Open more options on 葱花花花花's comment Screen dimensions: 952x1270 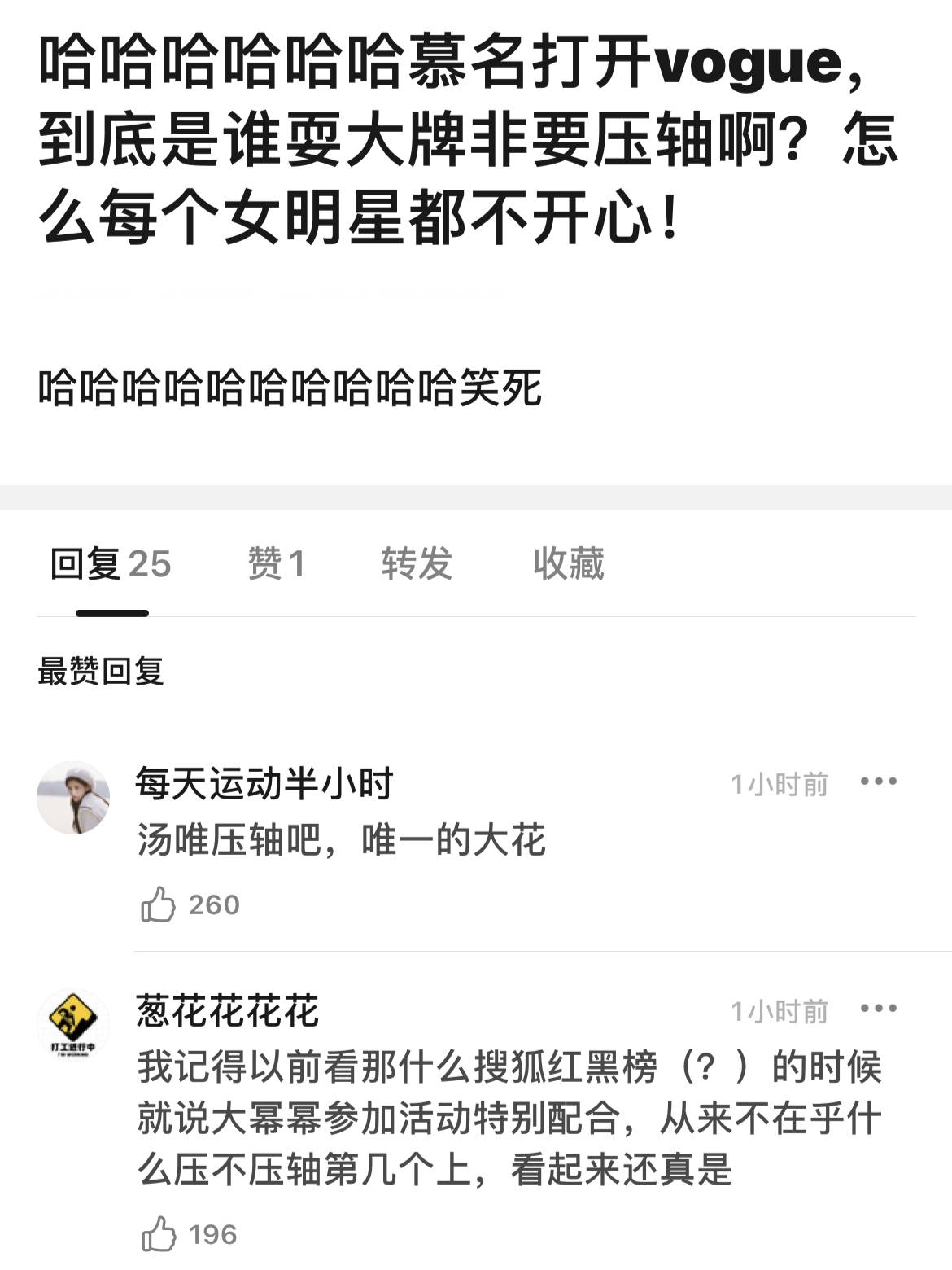pyautogui.click(x=878, y=1009)
